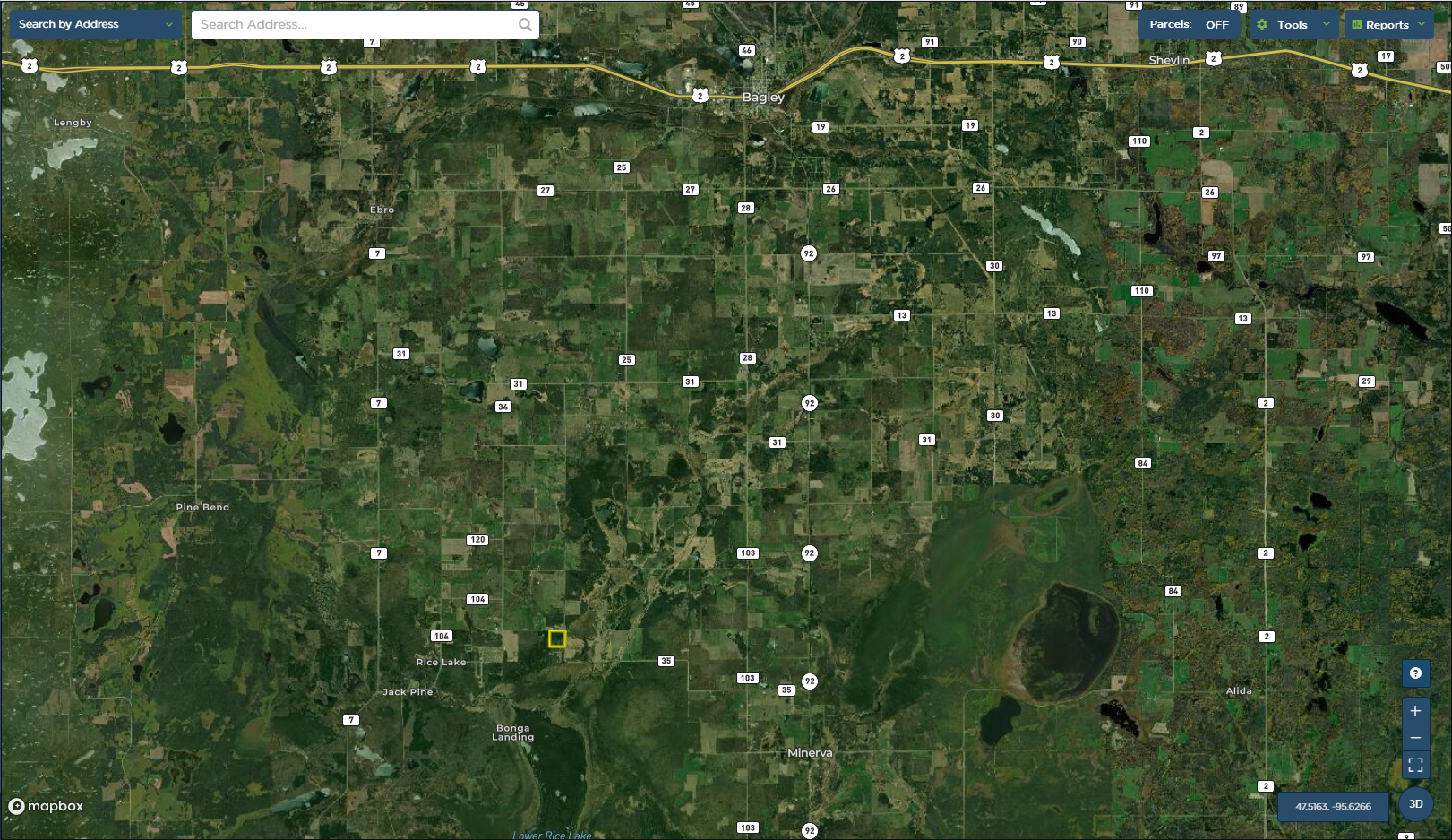Expand the Tools menu
Image resolution: width=1452 pixels, height=840 pixels.
pyautogui.click(x=1294, y=24)
